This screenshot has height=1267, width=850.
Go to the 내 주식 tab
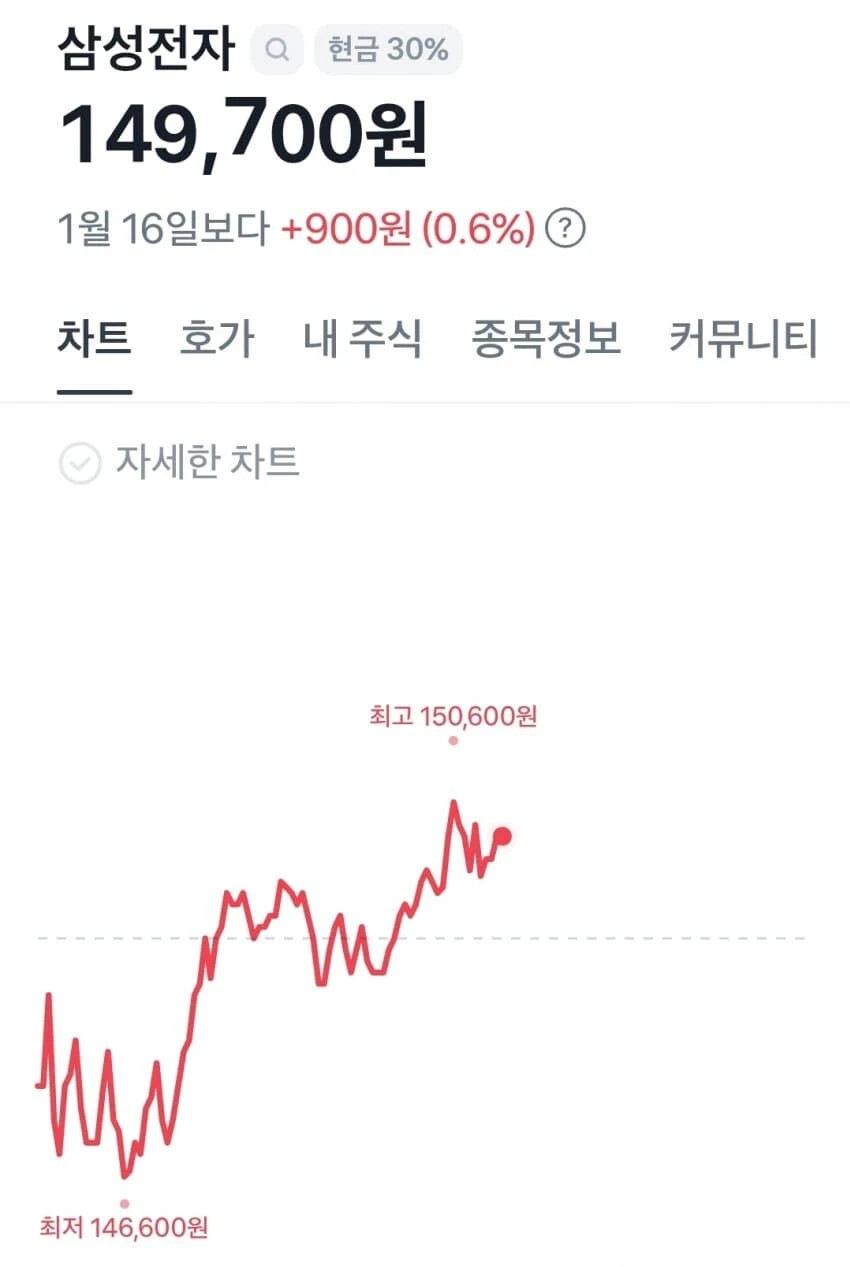tap(362, 339)
